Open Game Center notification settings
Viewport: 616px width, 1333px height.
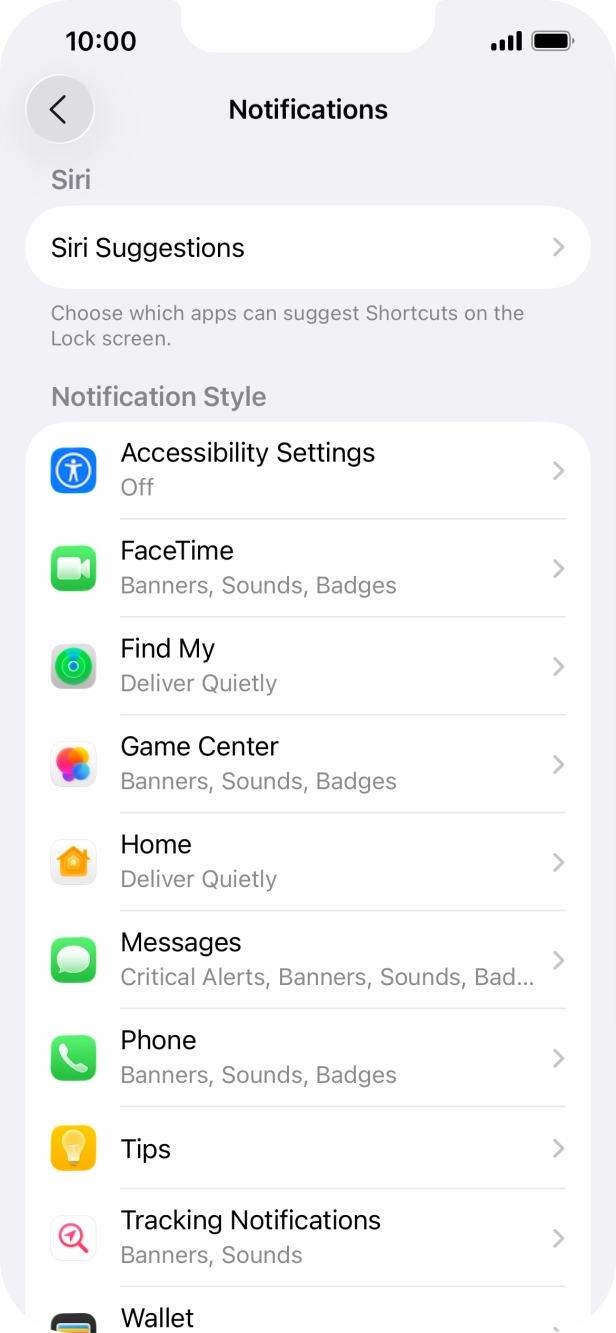coord(307,764)
